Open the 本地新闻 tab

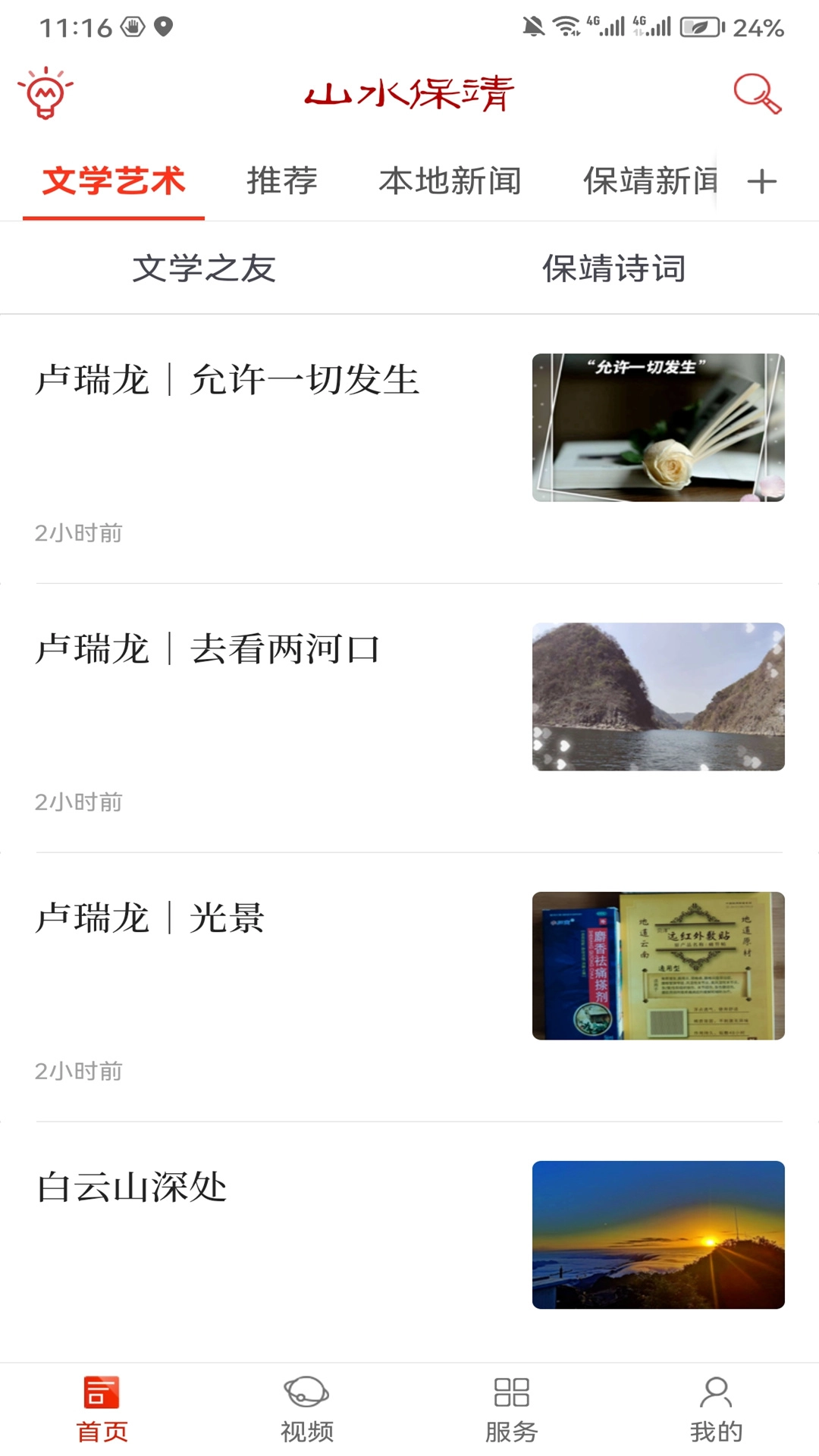(x=450, y=180)
